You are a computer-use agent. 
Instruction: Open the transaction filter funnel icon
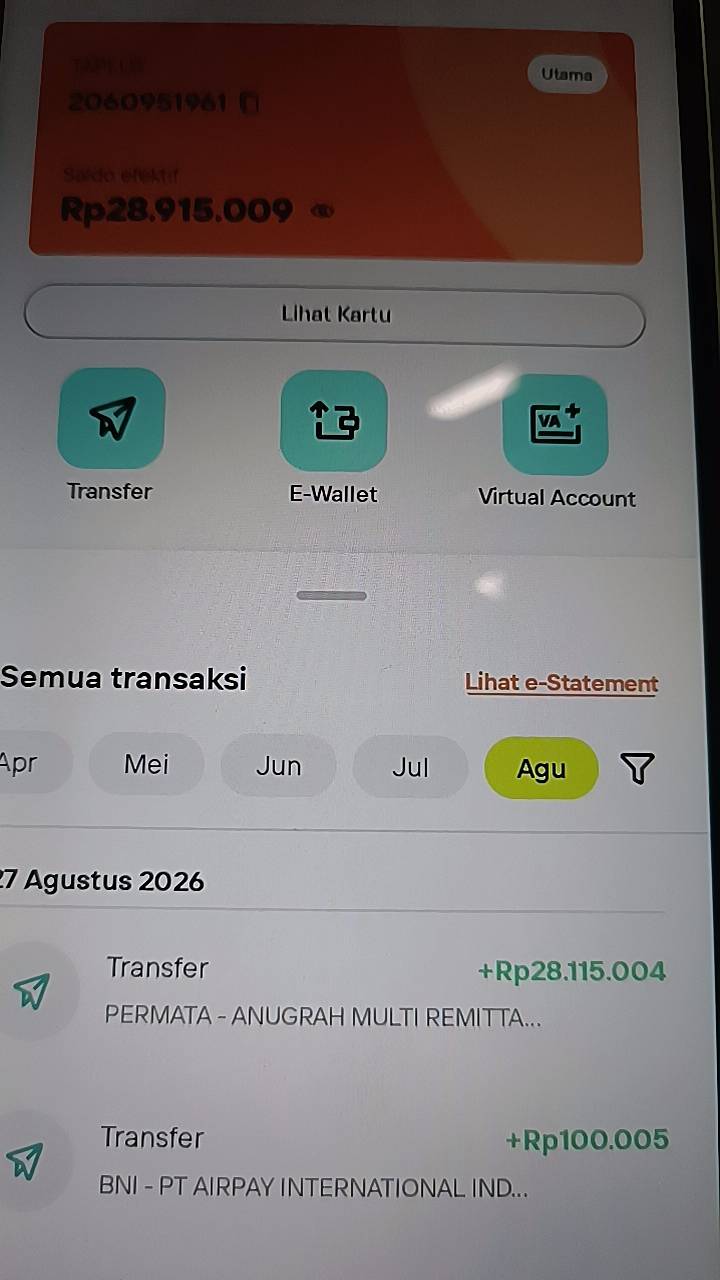(637, 768)
